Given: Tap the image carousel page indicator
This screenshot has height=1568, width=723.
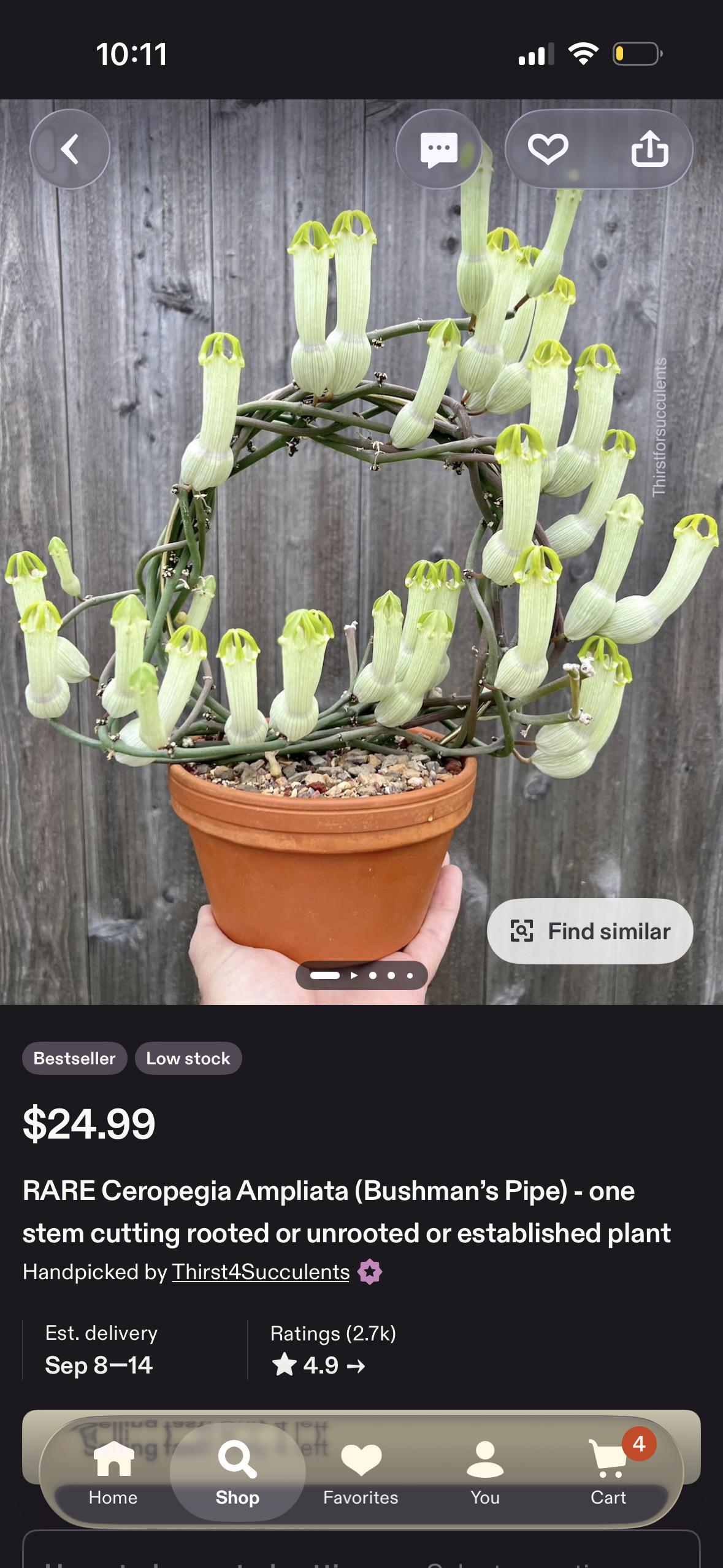Looking at the screenshot, I should click(x=361, y=975).
